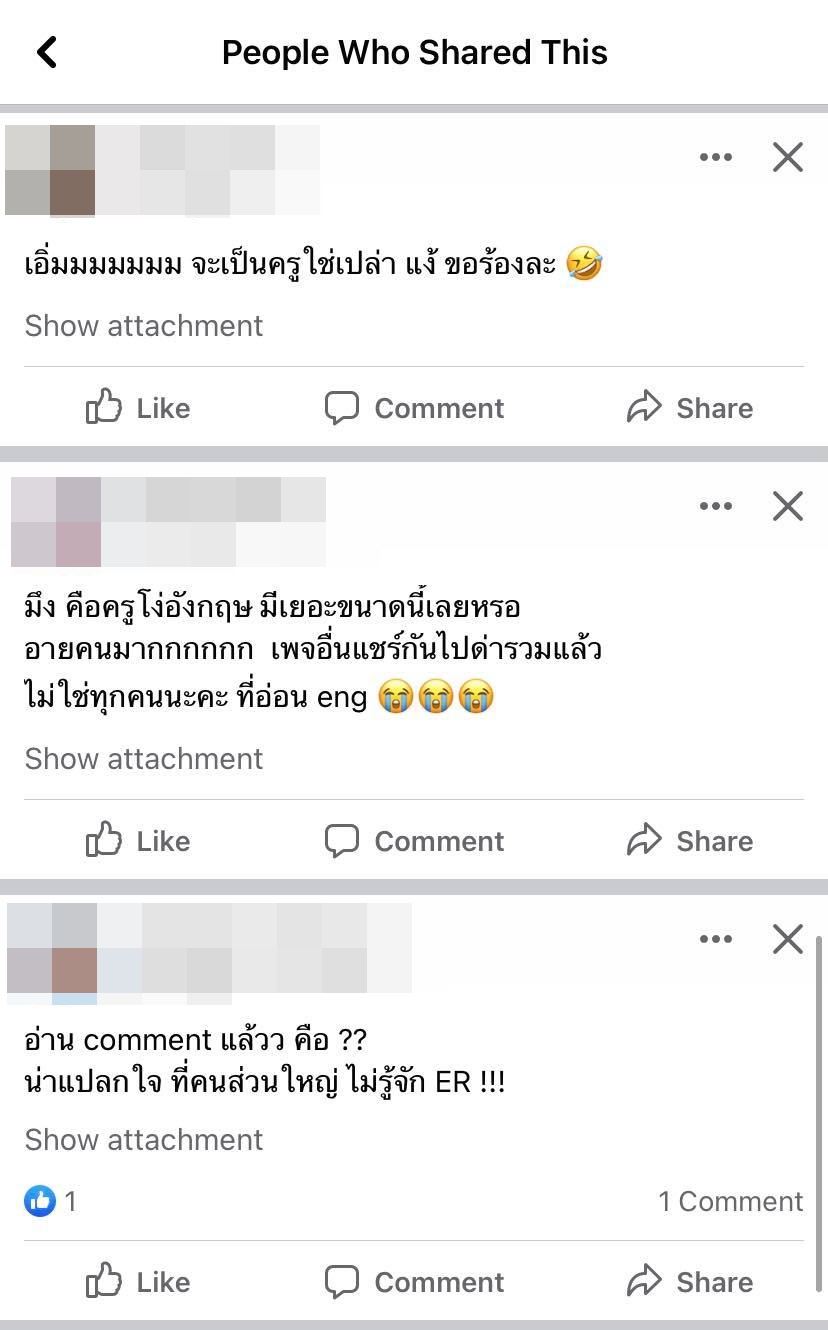Dismiss the post mentioning ครู with laughing emoji

coord(788,157)
